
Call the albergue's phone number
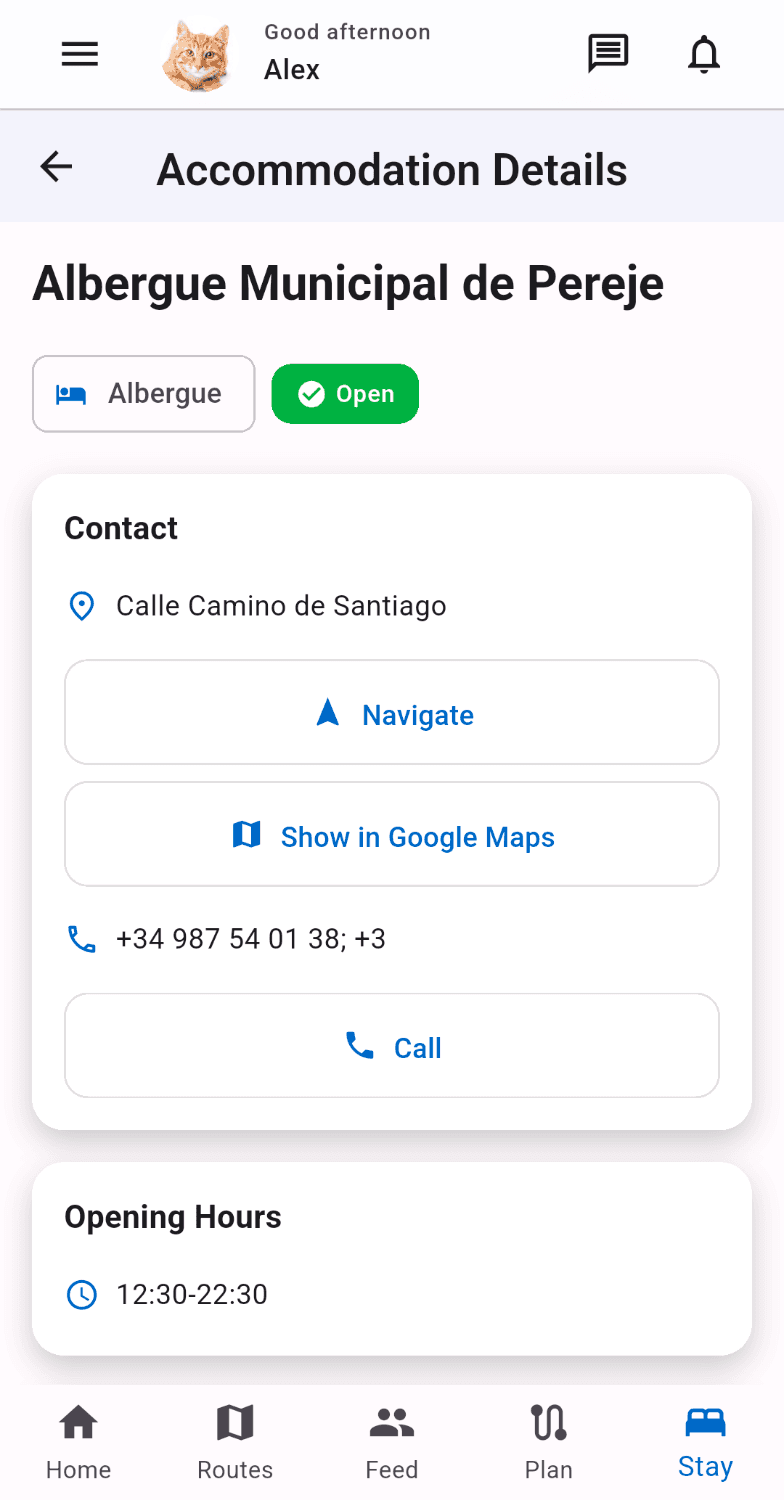[x=392, y=1046]
